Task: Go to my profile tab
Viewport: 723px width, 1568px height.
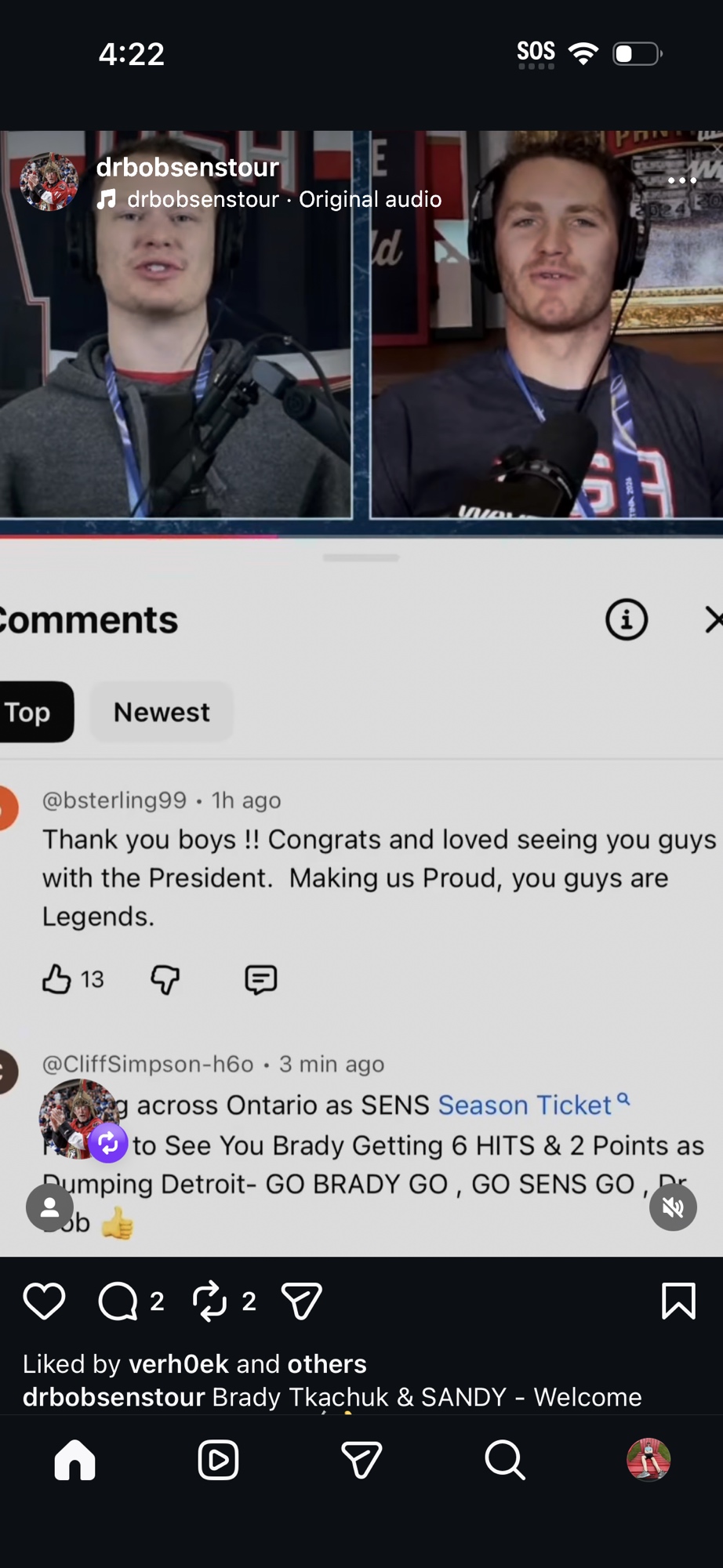Action: point(649,1460)
